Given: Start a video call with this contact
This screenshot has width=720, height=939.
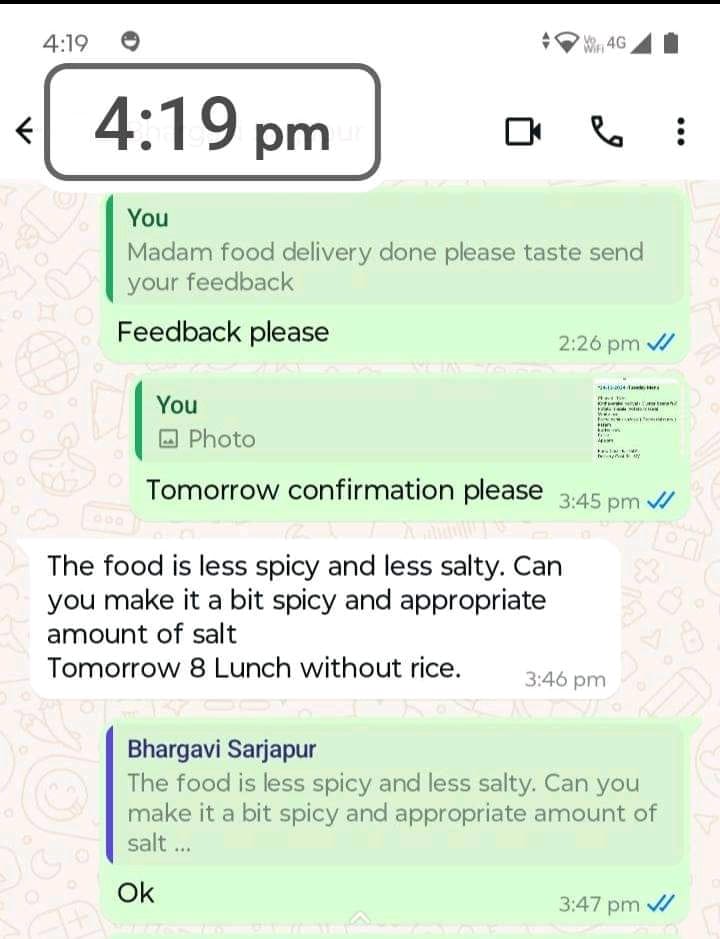Looking at the screenshot, I should point(523,131).
